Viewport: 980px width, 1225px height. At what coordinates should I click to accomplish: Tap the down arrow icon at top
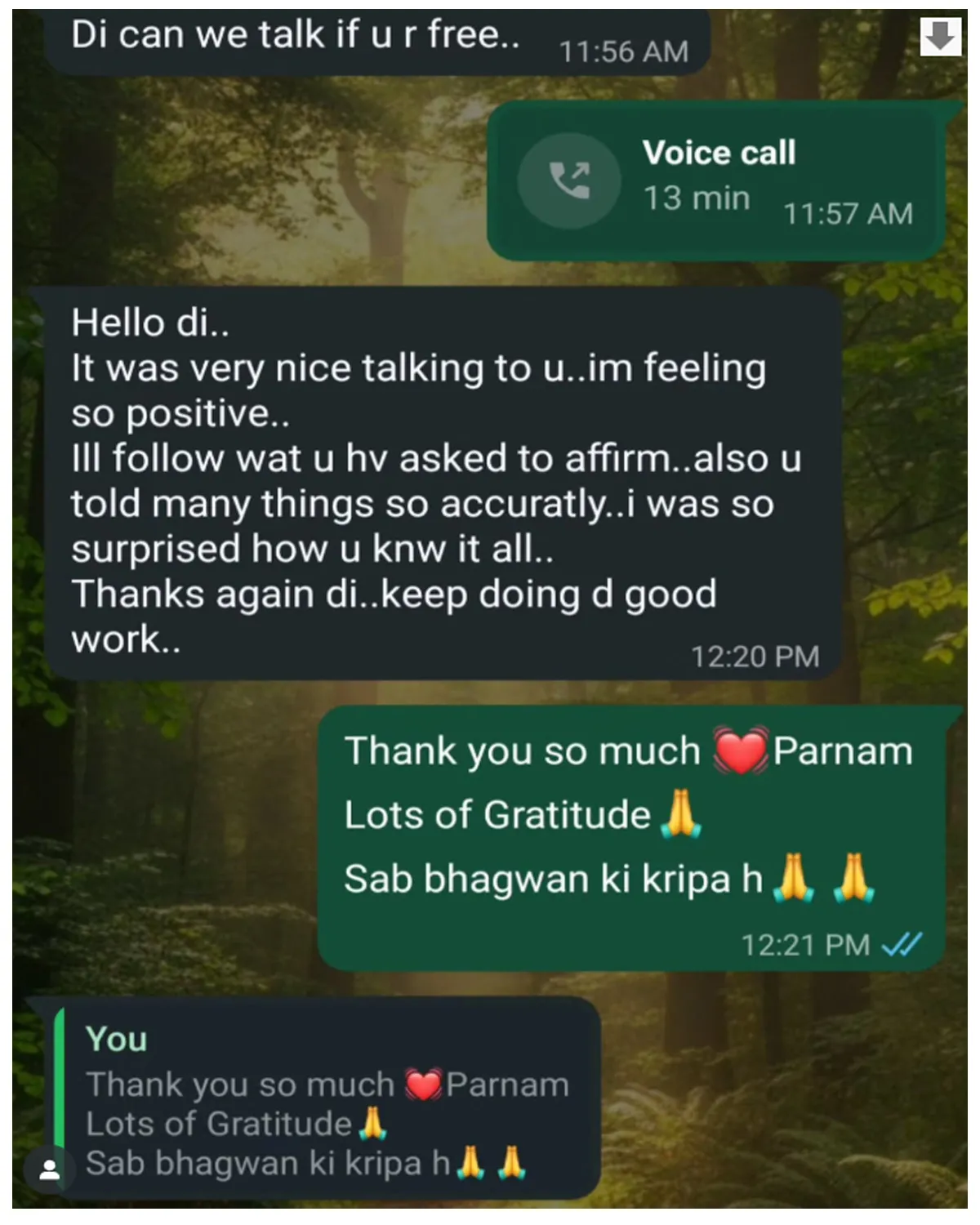[940, 37]
